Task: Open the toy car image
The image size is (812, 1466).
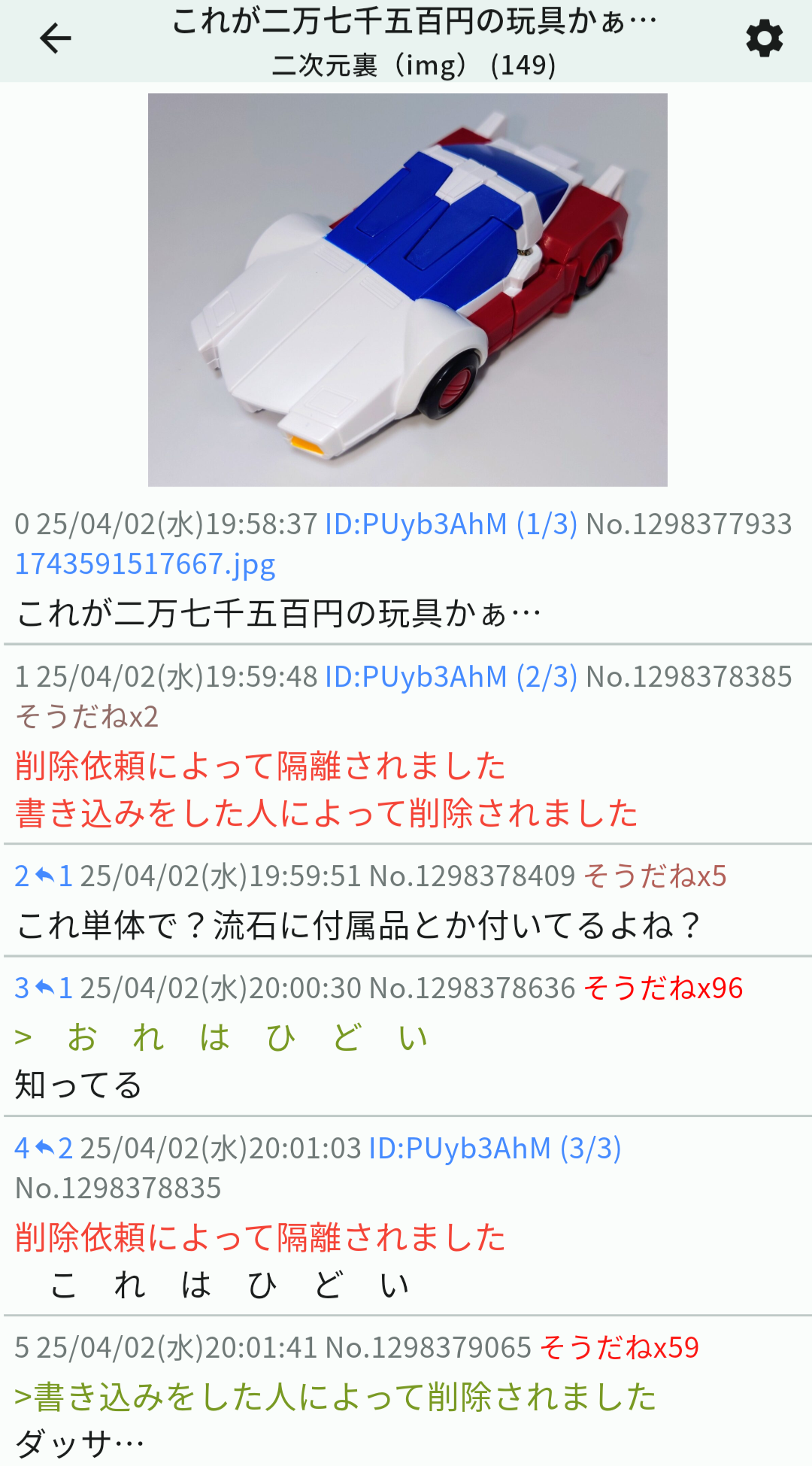Action: coord(408,290)
